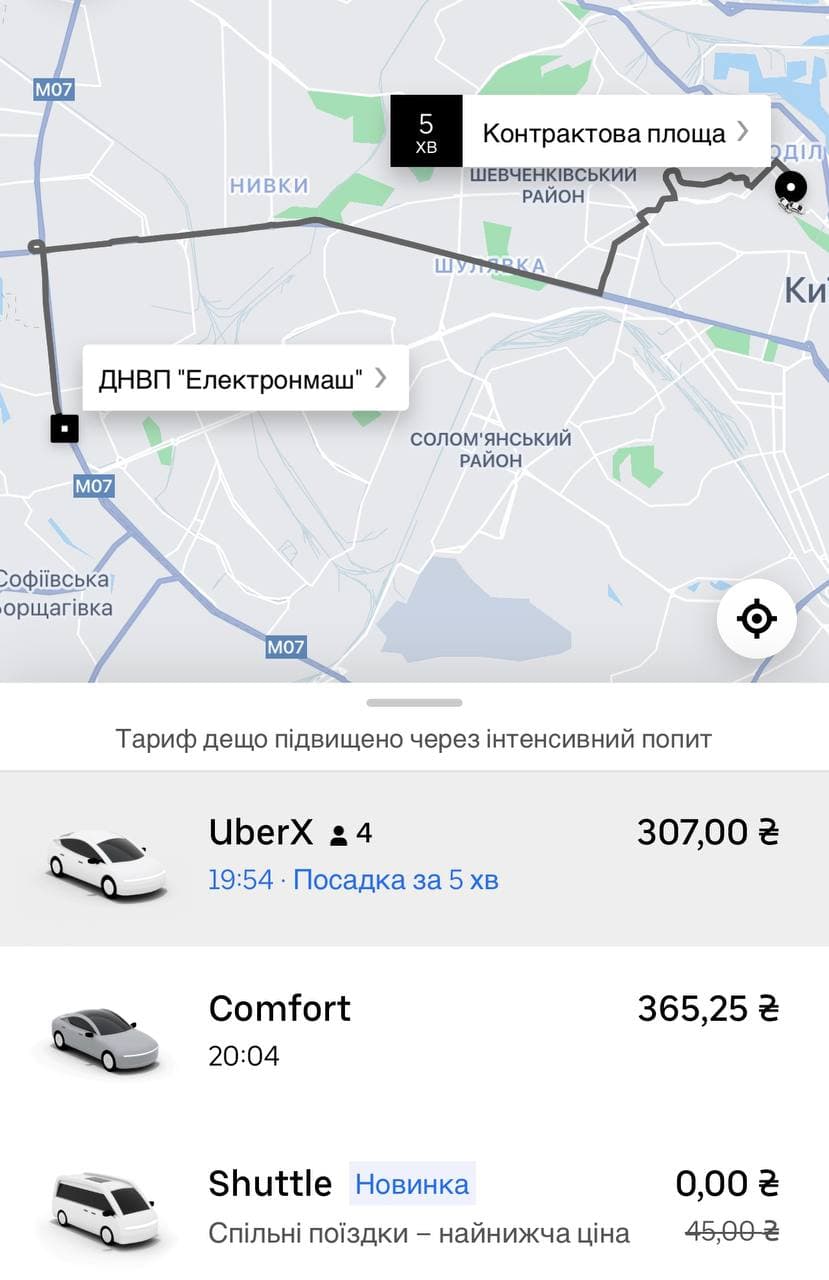Tap the Новинка badge next to Shuttle

411,1184
